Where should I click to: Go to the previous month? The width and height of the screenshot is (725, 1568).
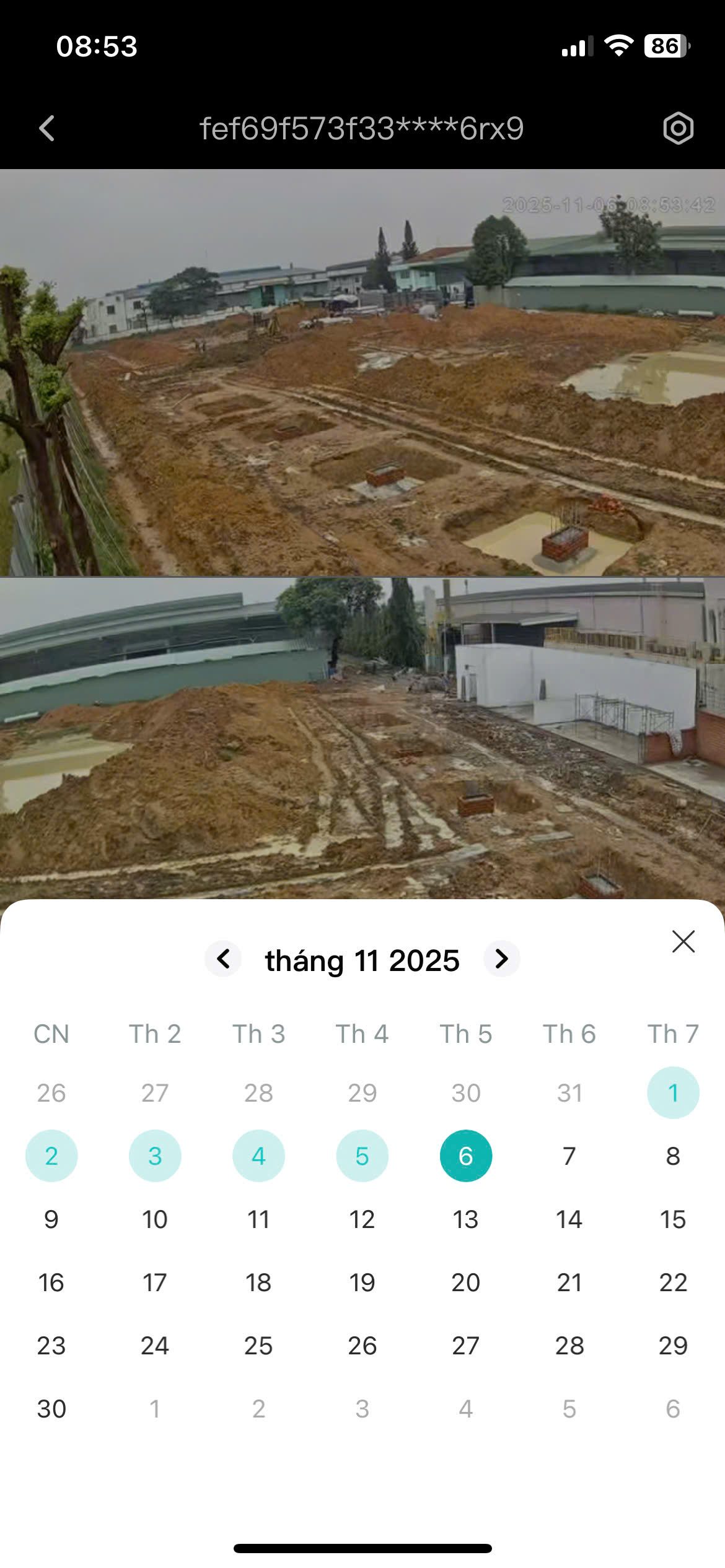[223, 959]
